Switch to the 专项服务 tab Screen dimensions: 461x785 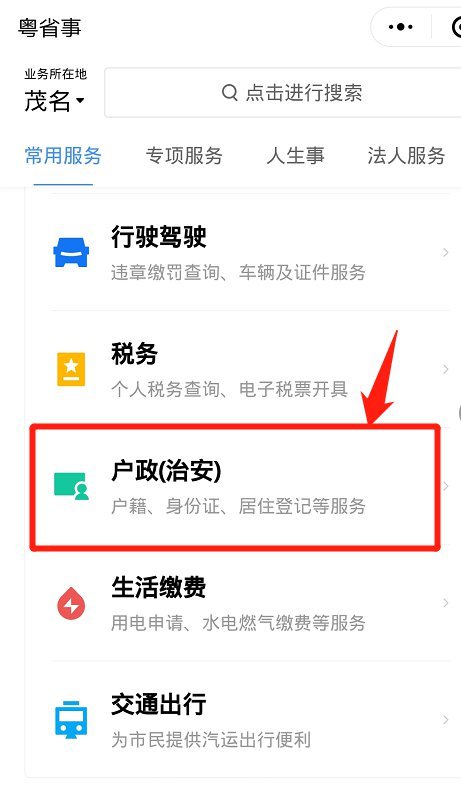coord(184,156)
